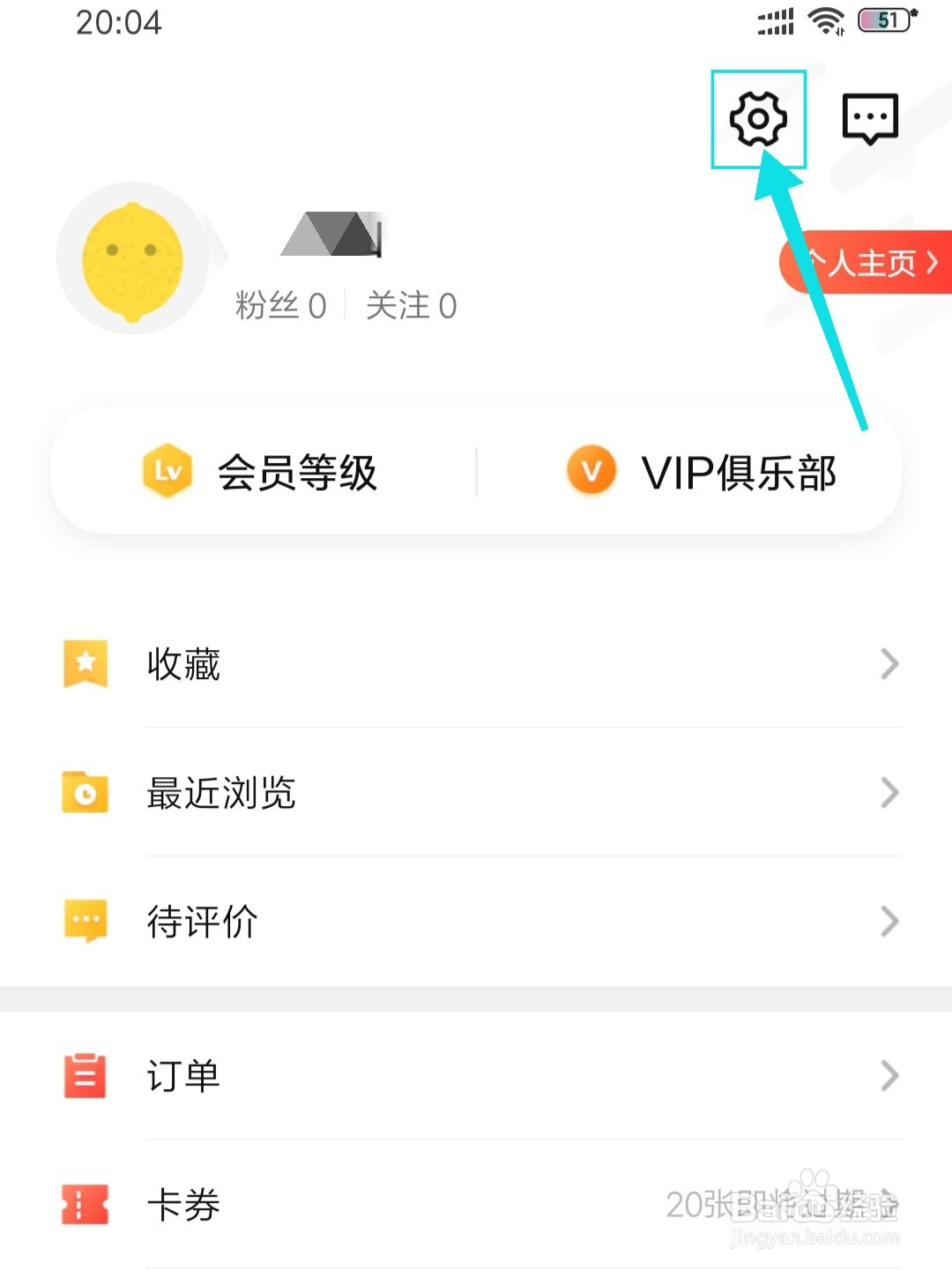The image size is (952, 1270).
Task: Open favorites via the star 收藏 icon
Action: pos(85,663)
